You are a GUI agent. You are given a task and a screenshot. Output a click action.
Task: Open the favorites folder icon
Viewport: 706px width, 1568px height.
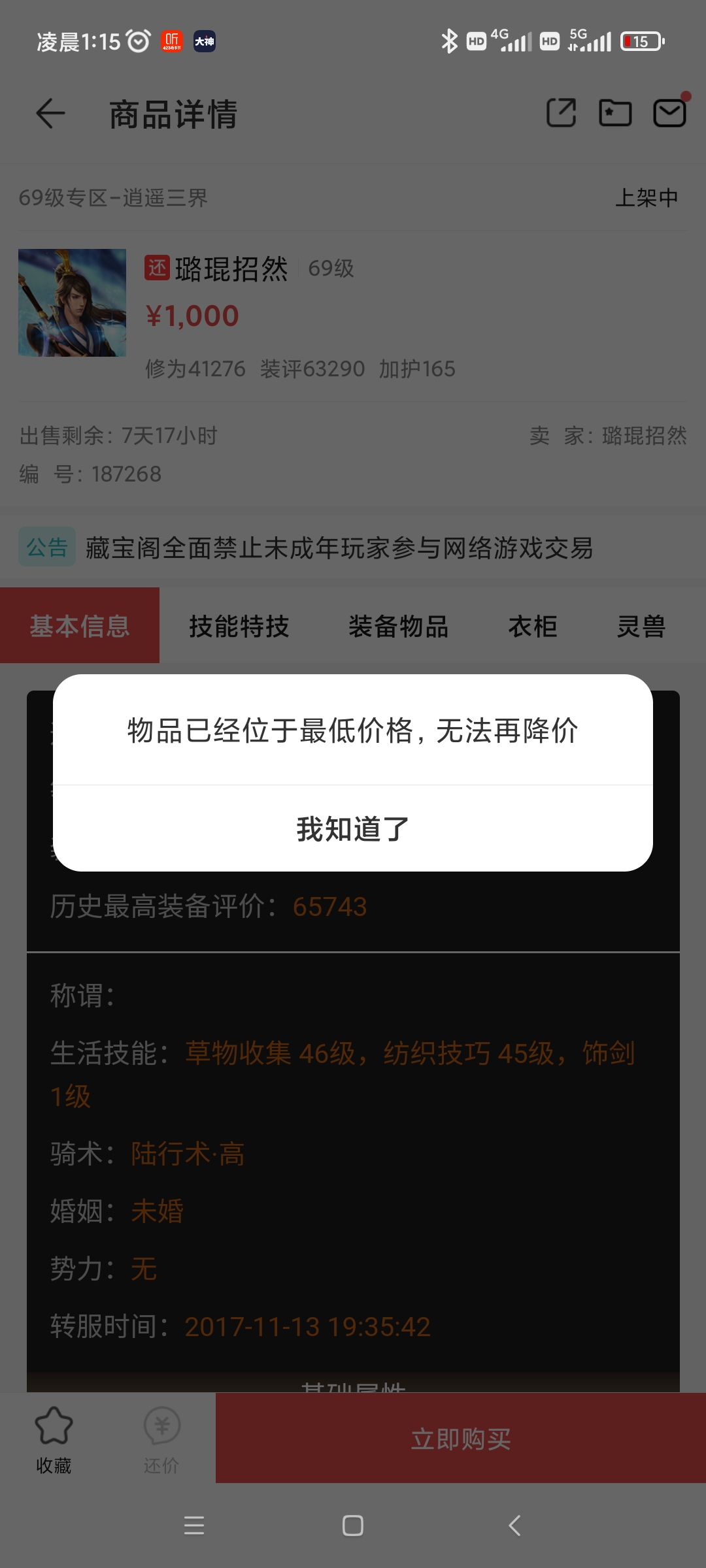(615, 113)
